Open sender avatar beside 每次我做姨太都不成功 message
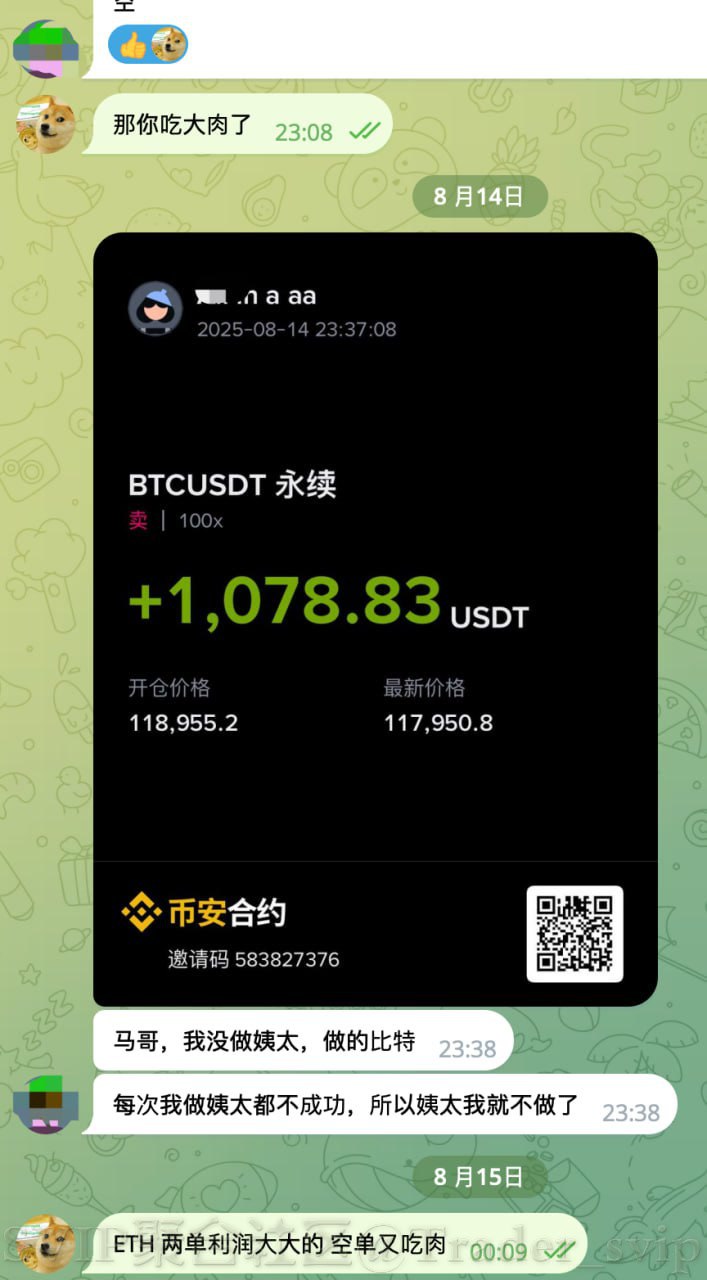 pos(45,1104)
